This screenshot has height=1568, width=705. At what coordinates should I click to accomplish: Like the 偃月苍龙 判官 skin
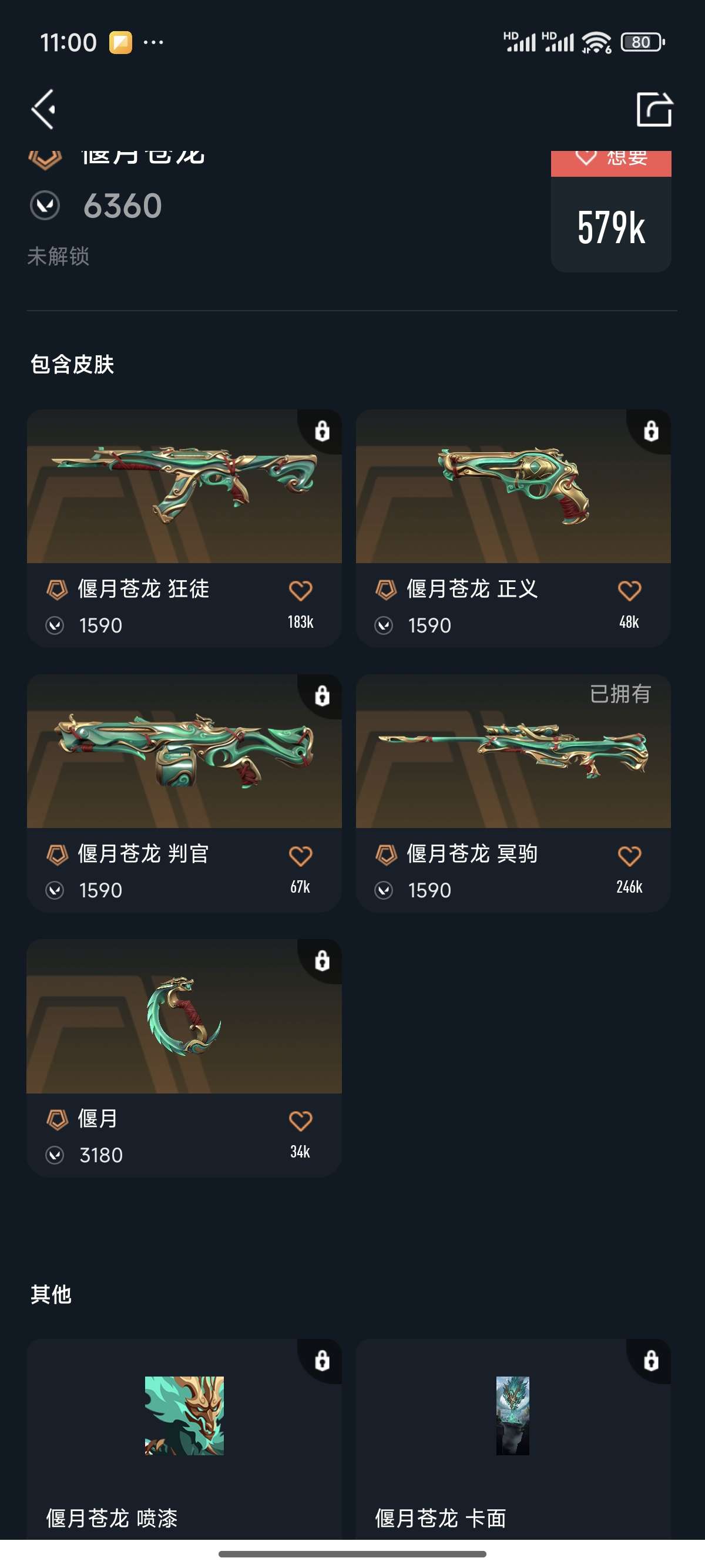(x=300, y=856)
